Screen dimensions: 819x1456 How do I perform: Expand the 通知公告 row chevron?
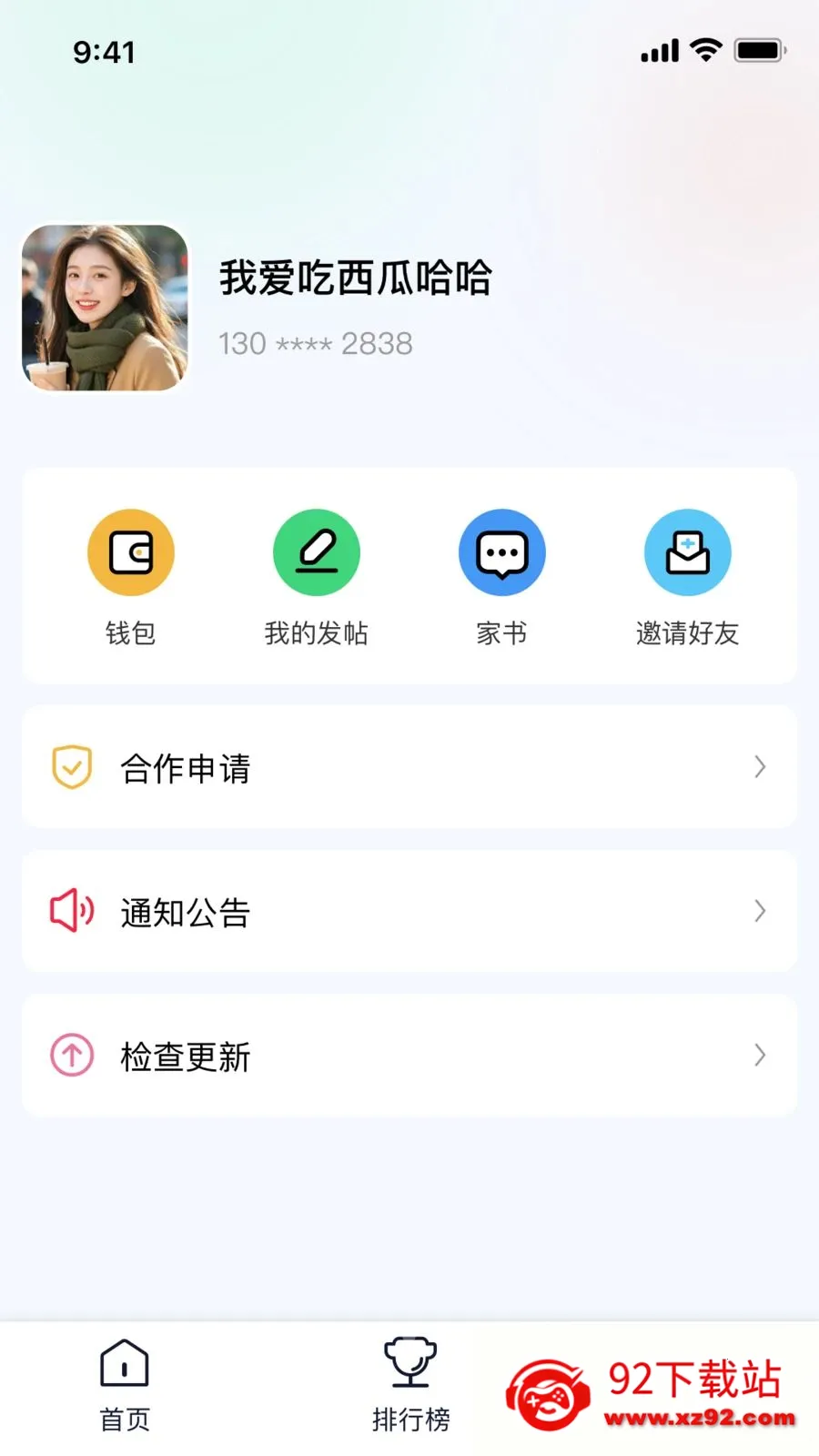(x=760, y=912)
